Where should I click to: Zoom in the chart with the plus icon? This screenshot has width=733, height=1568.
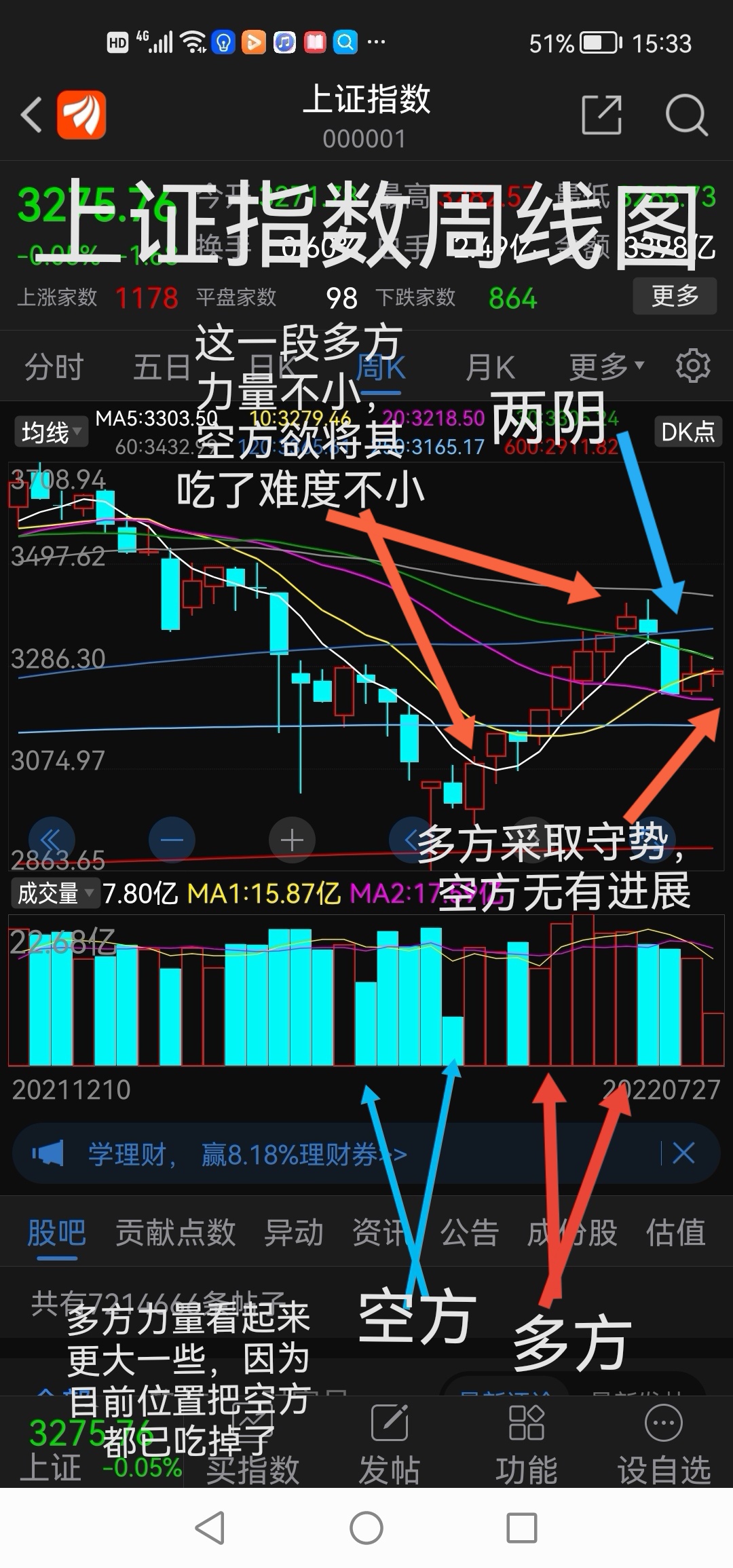point(291,840)
